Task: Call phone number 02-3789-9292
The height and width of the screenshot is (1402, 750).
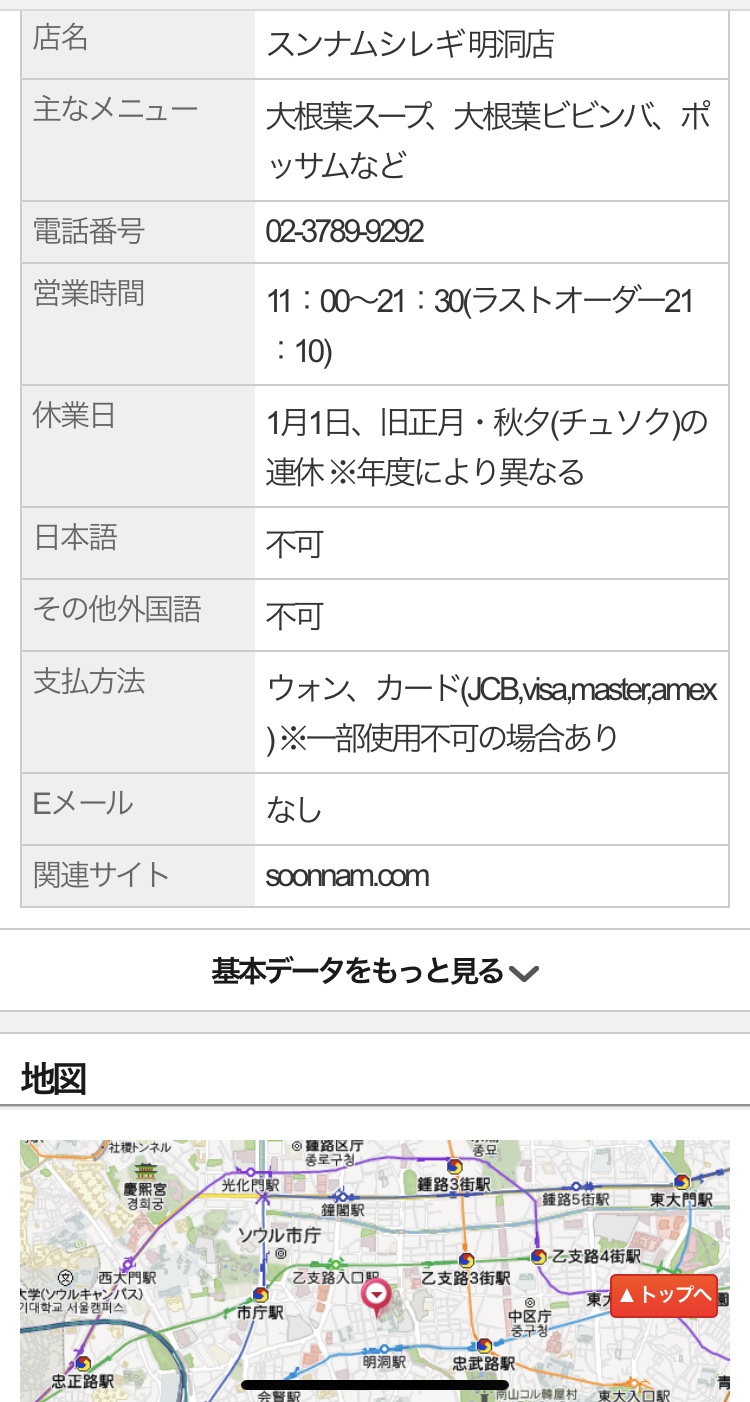Action: (x=345, y=232)
